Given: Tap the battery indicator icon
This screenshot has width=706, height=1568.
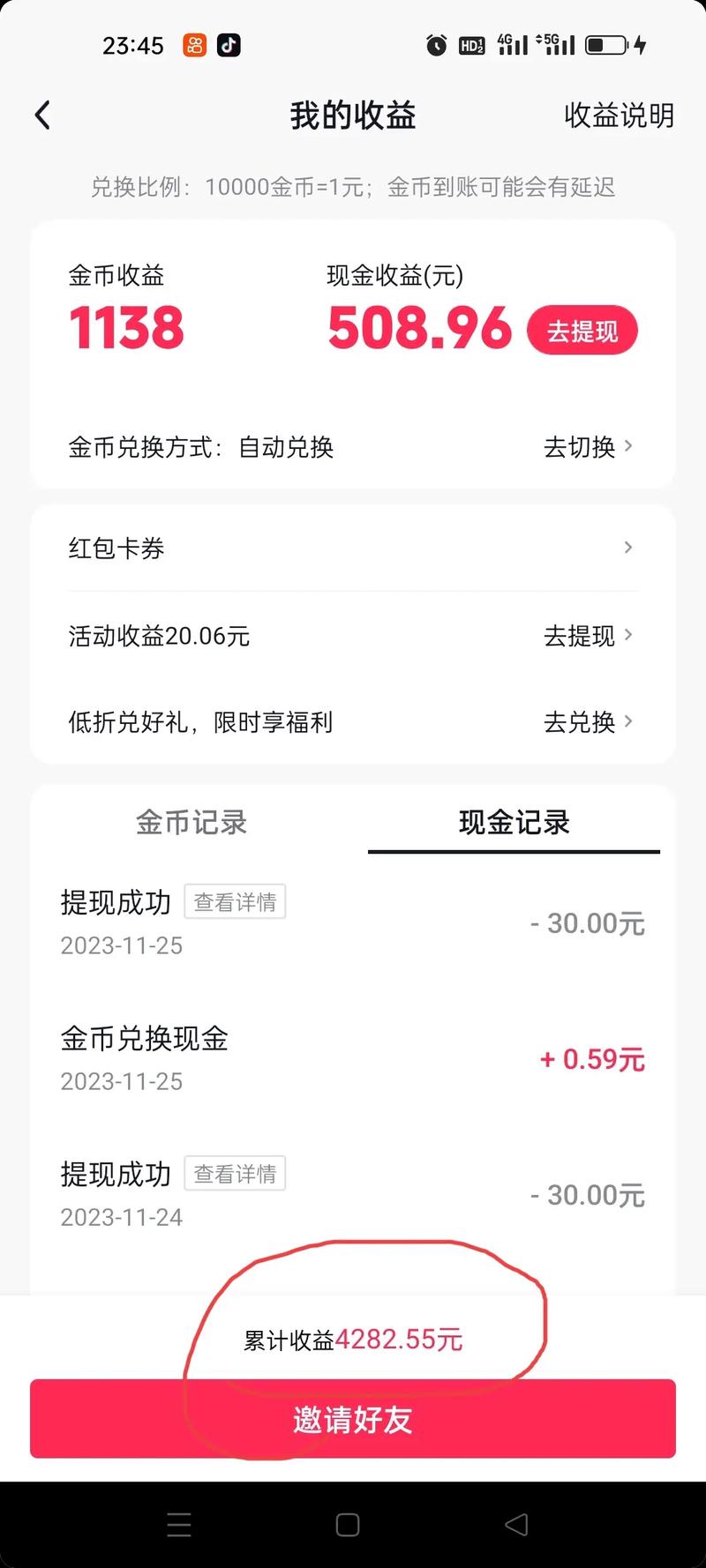Looking at the screenshot, I should 605,45.
